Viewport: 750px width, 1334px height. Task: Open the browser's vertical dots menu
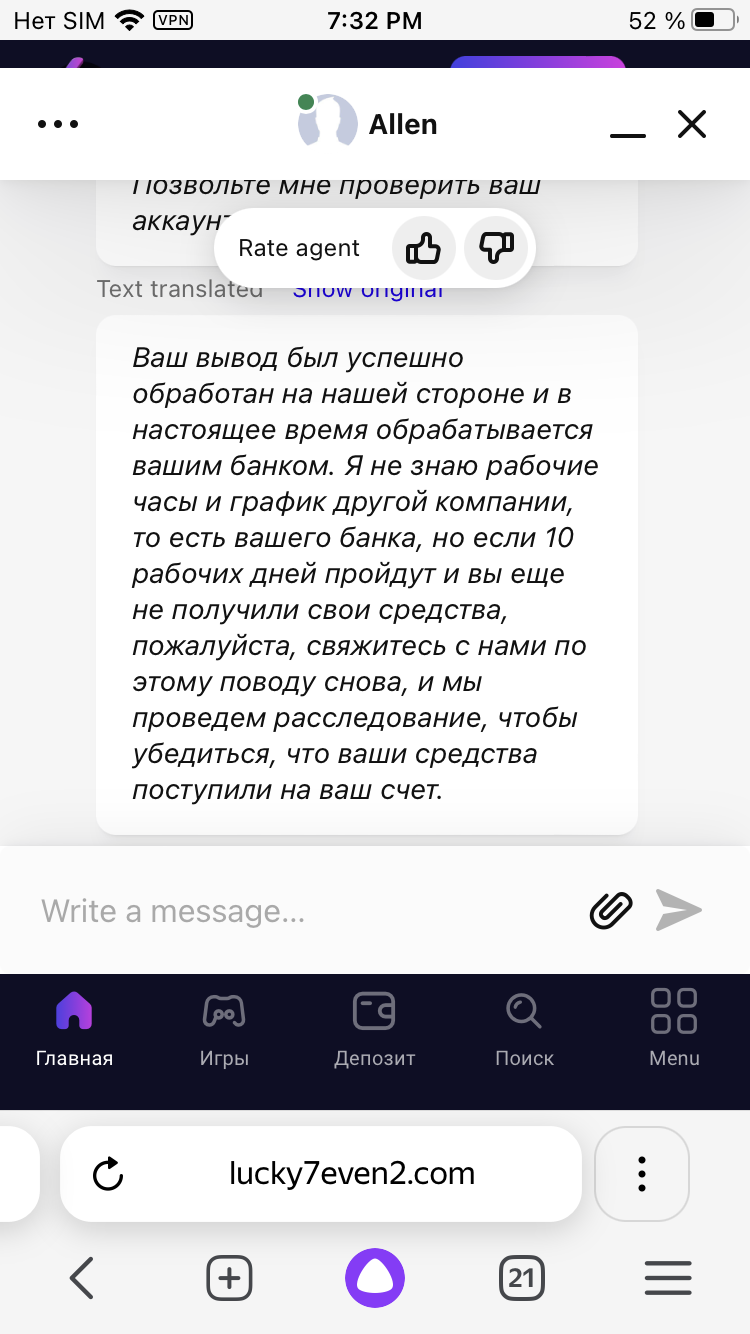click(642, 1174)
